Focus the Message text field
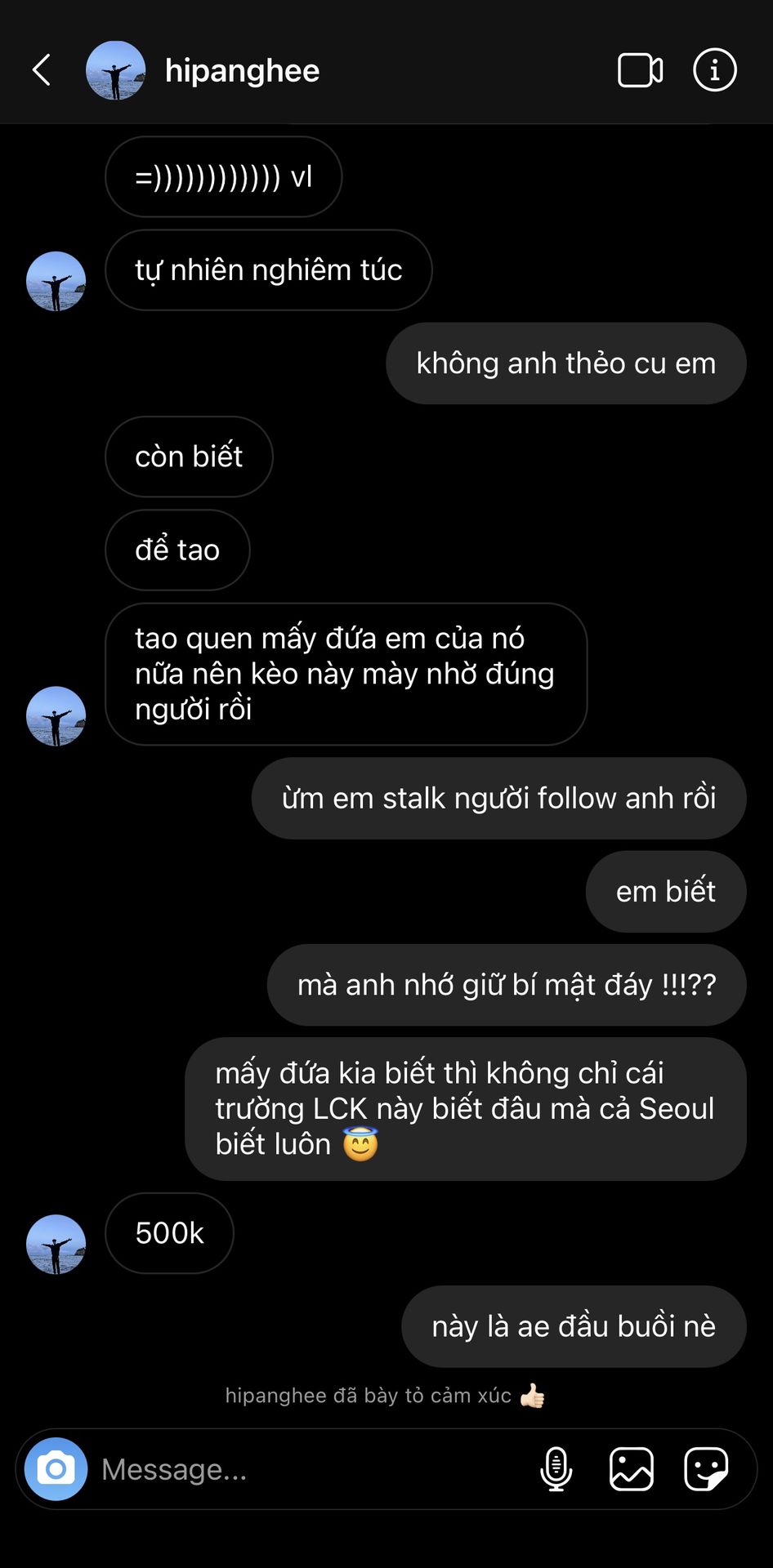The height and width of the screenshot is (1568, 773). pos(311,1469)
